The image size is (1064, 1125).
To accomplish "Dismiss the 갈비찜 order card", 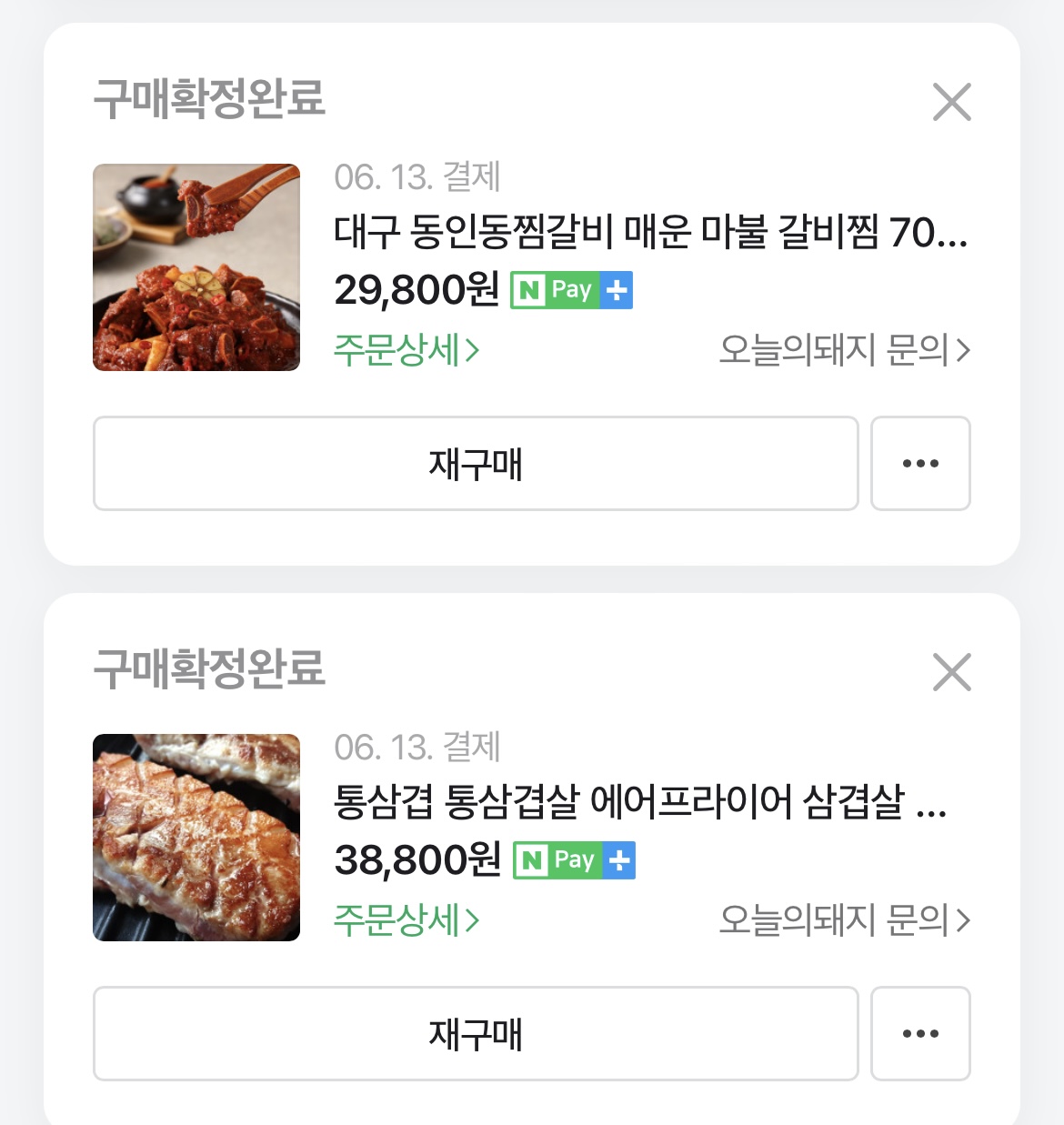I will (x=951, y=102).
